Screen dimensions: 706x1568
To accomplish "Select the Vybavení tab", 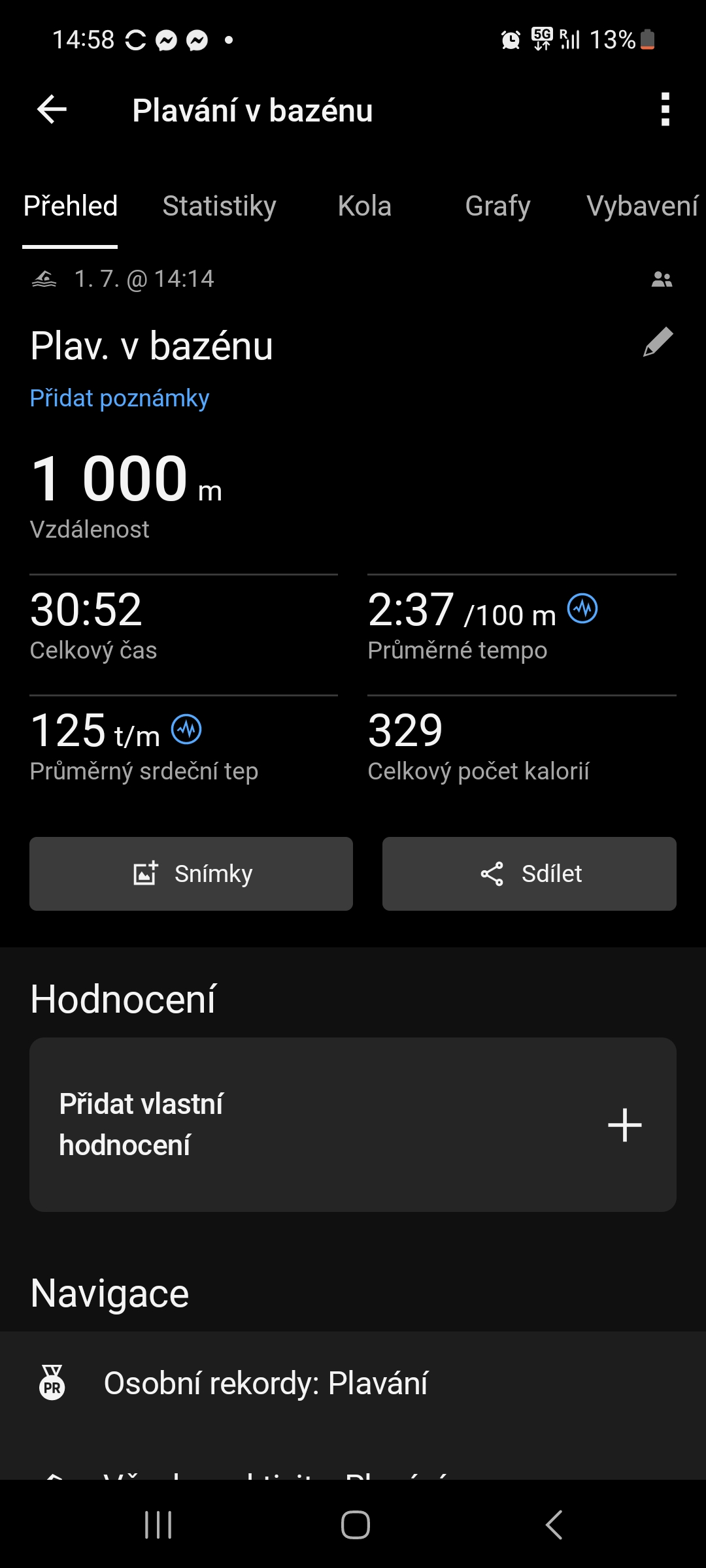I will click(x=642, y=206).
